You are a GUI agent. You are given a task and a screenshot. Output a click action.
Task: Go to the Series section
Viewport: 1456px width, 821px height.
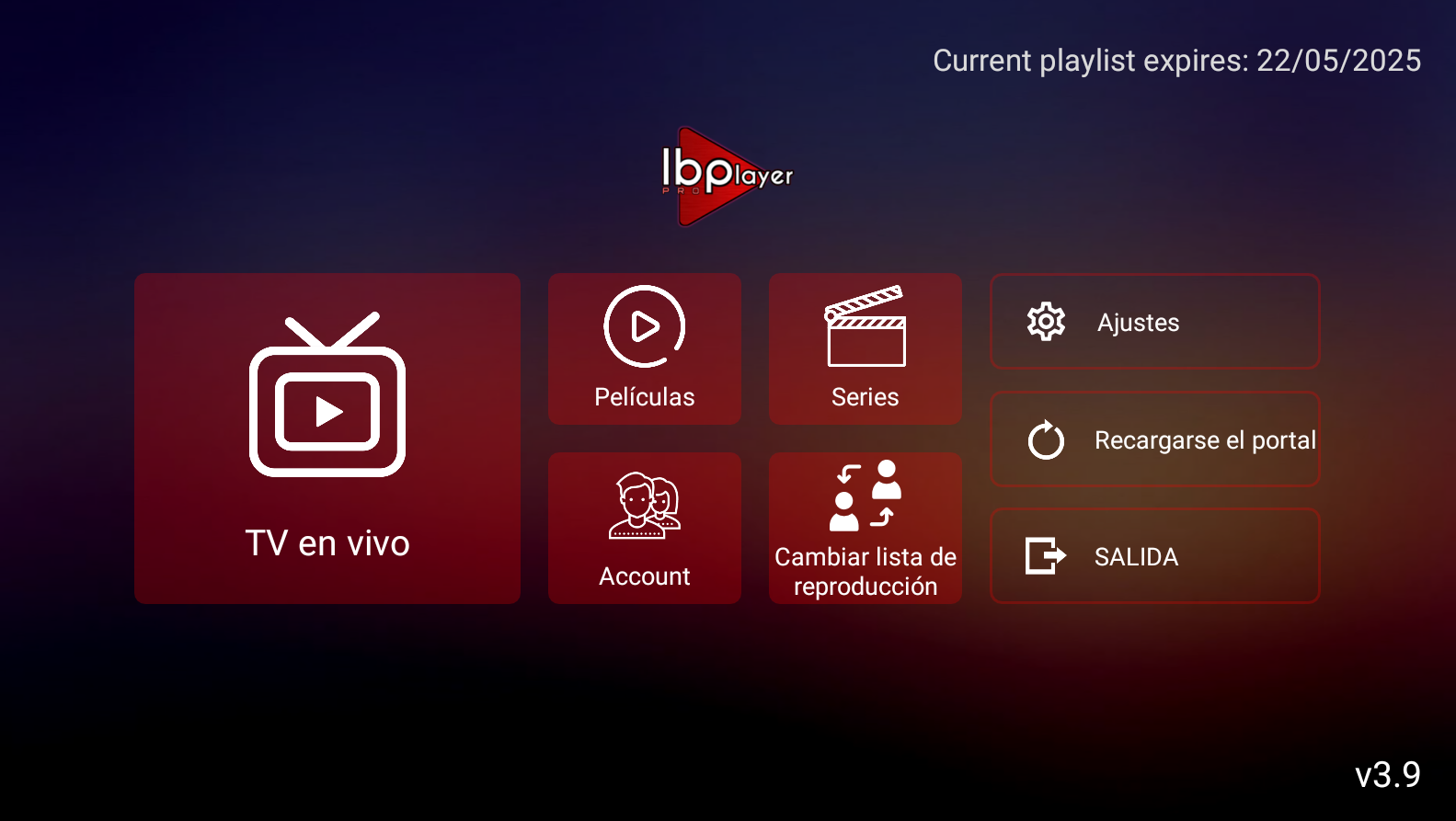coord(866,349)
